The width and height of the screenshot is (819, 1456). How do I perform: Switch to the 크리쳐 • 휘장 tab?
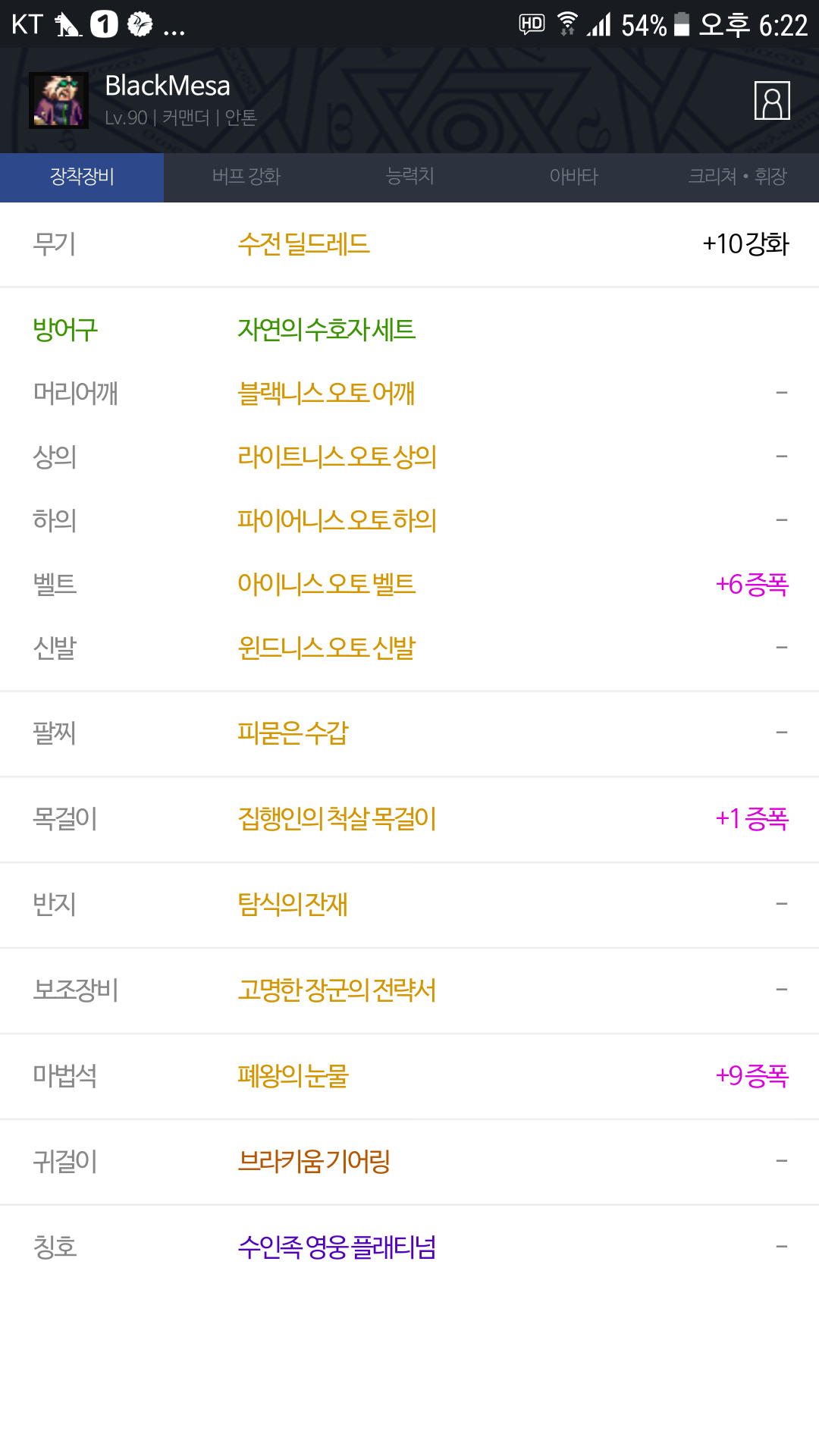pos(737,177)
